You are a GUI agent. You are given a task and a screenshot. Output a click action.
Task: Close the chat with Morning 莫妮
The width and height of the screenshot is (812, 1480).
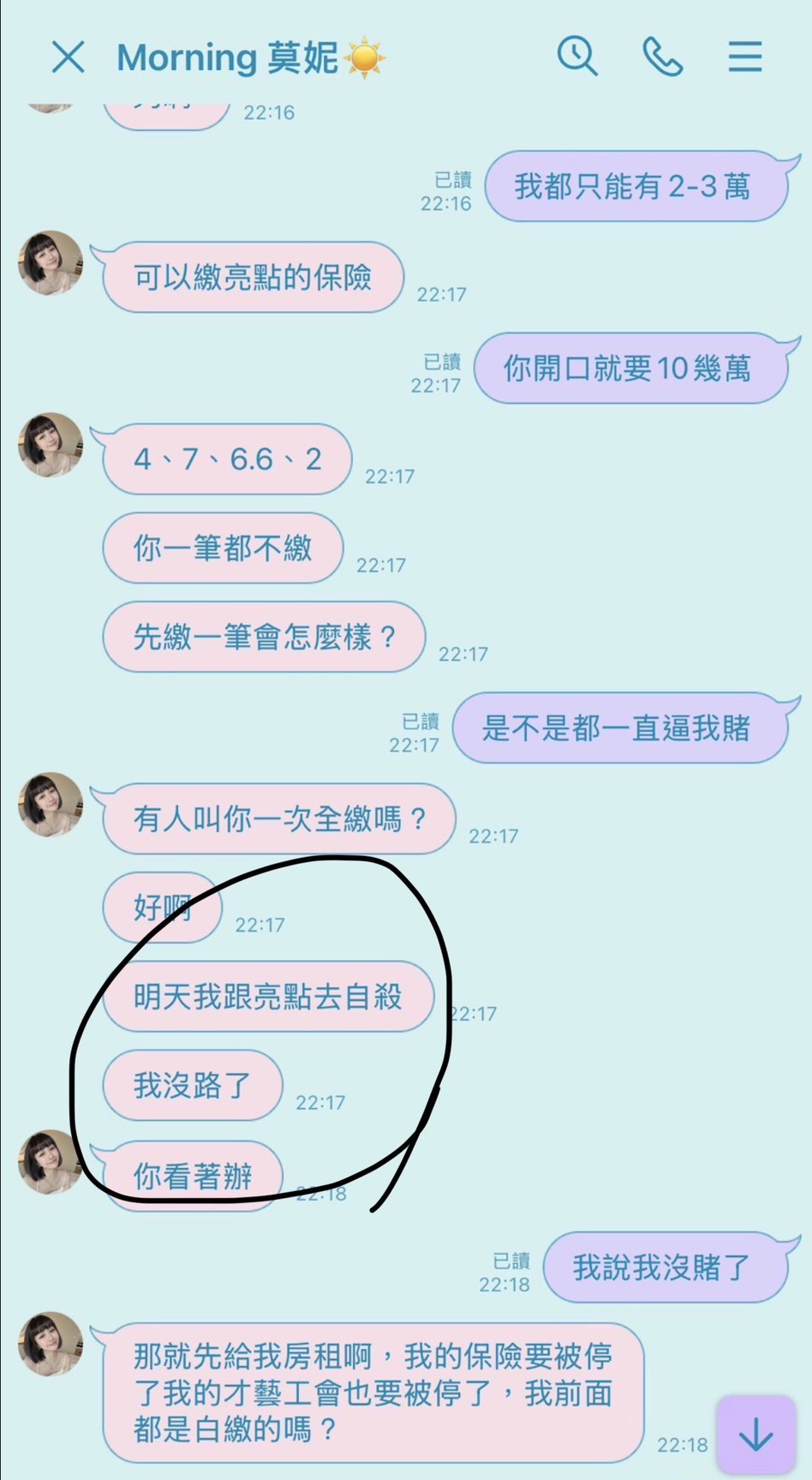[x=68, y=57]
